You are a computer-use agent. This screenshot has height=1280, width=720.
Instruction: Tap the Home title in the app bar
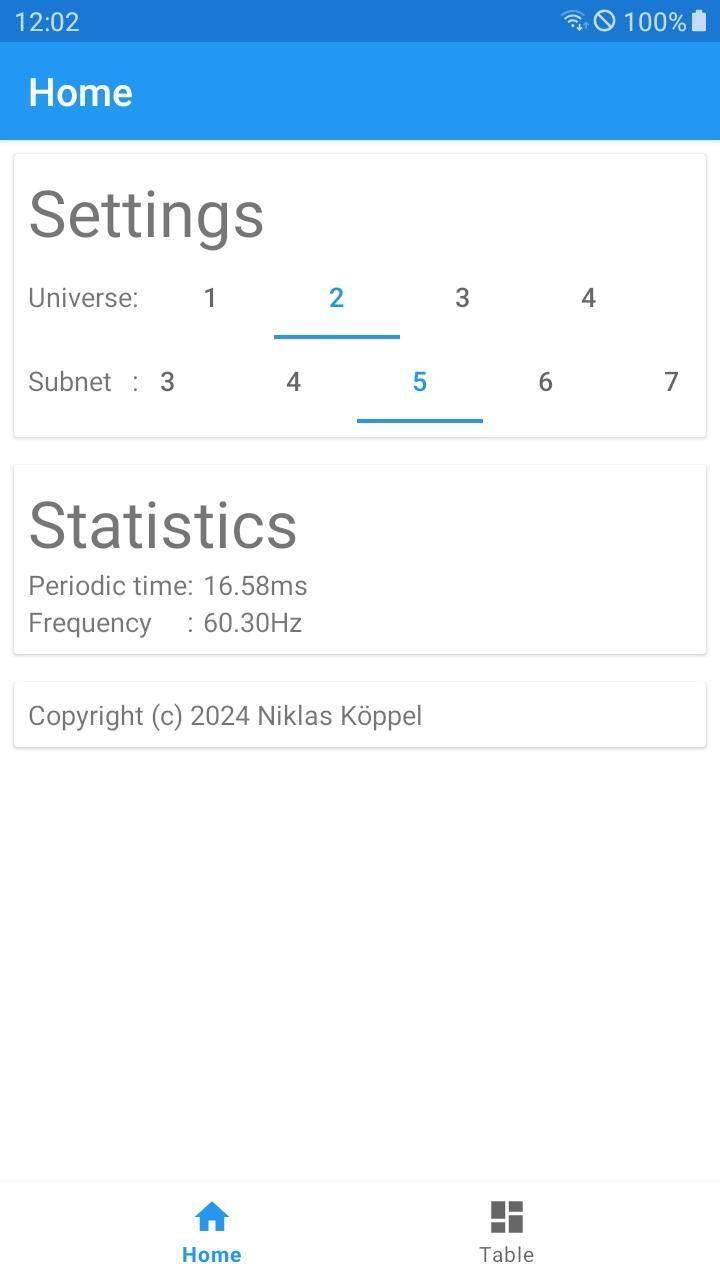(80, 91)
